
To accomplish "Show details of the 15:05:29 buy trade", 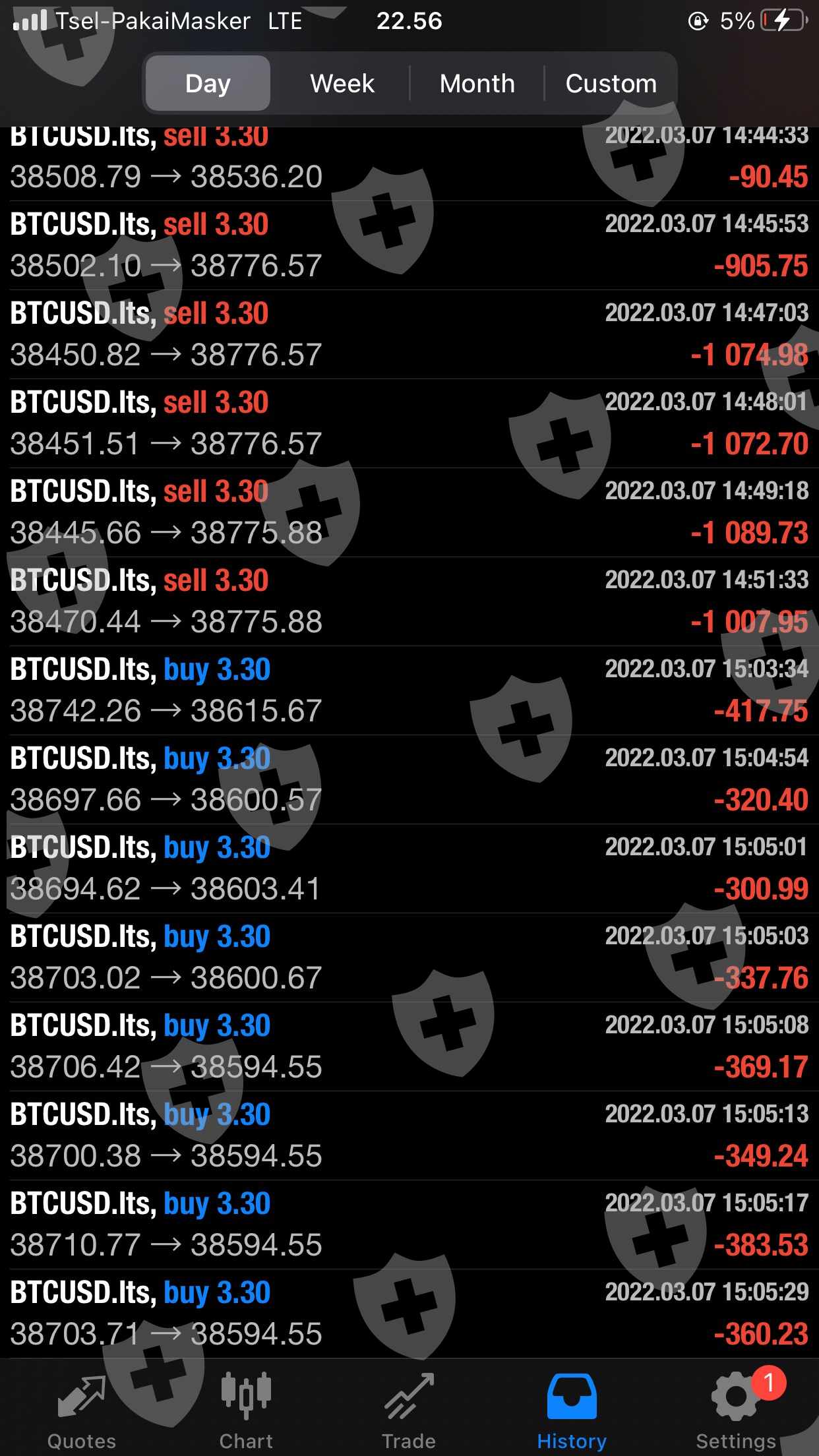I will coord(409,1314).
